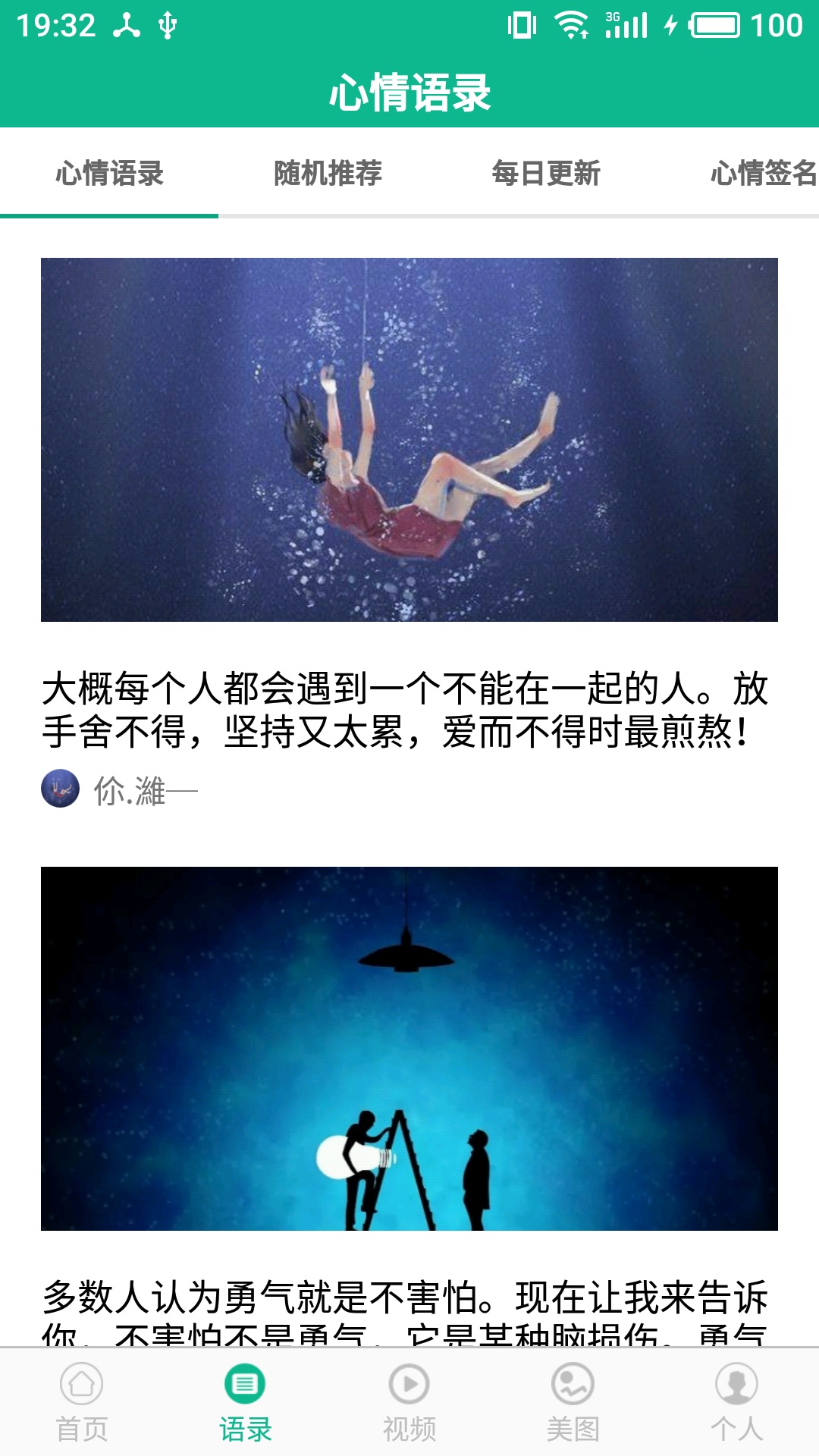This screenshot has width=819, height=1456.
Task: Stay on the 心情语录 tab
Action: (108, 174)
